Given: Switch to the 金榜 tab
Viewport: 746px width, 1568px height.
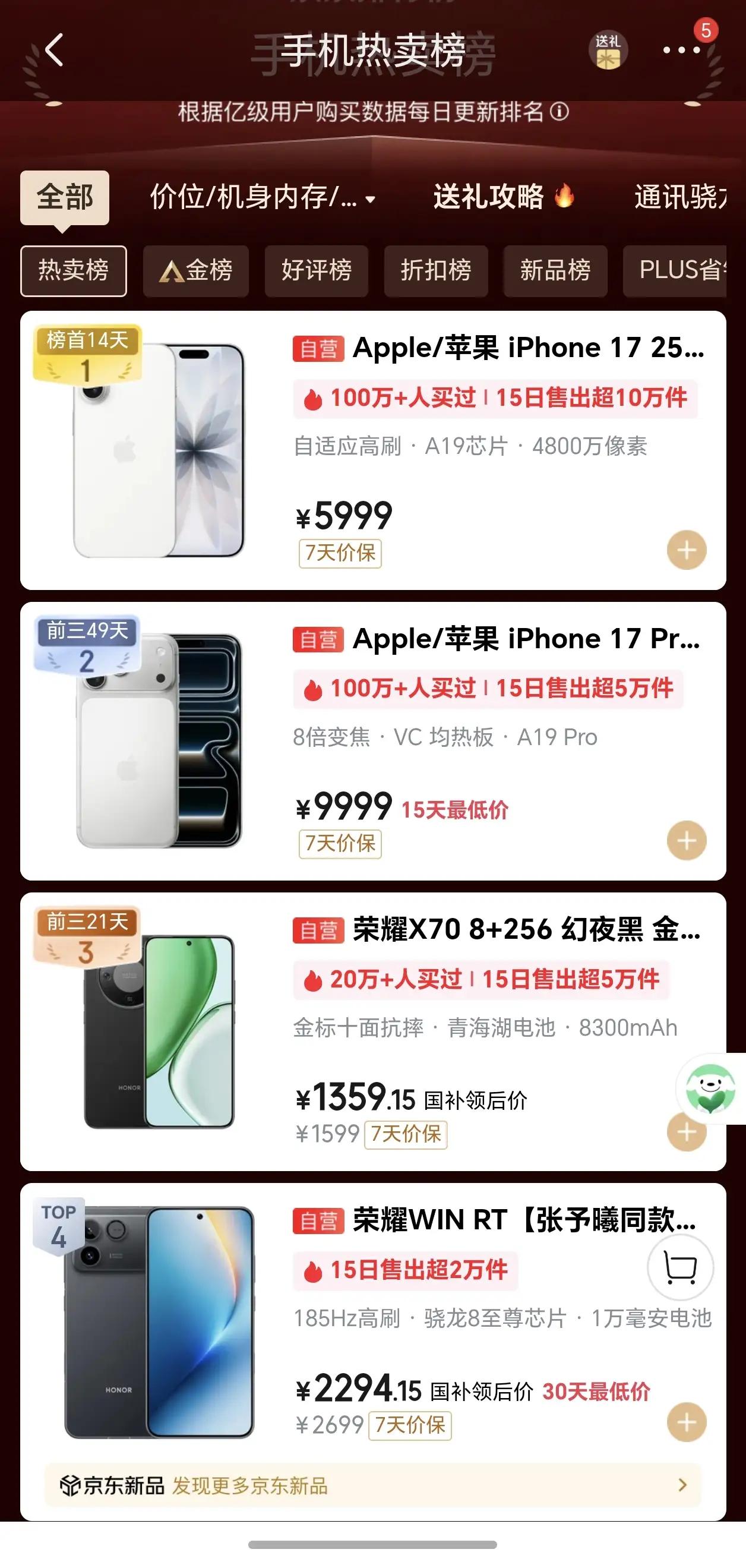Looking at the screenshot, I should [195, 272].
